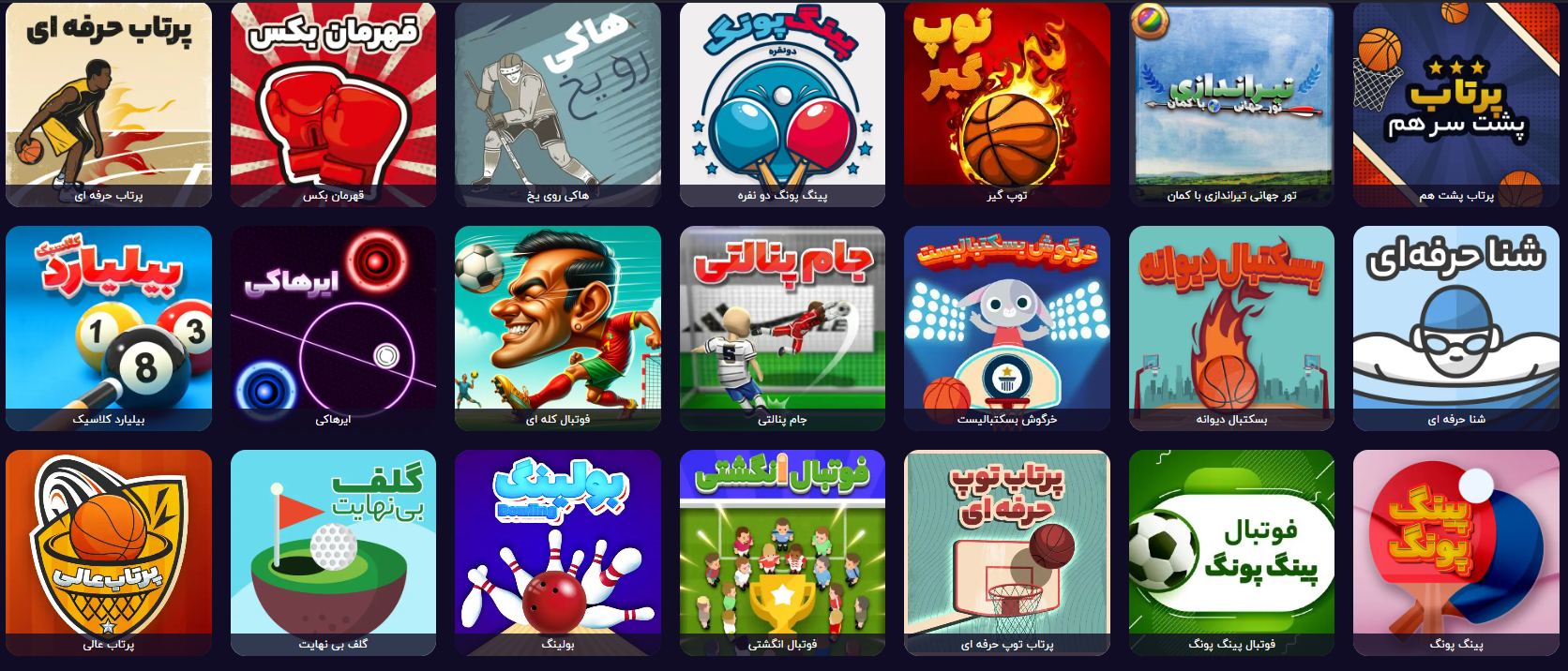Launch the فوتبال کله ای game
This screenshot has width=1568, height=671.
click(558, 328)
